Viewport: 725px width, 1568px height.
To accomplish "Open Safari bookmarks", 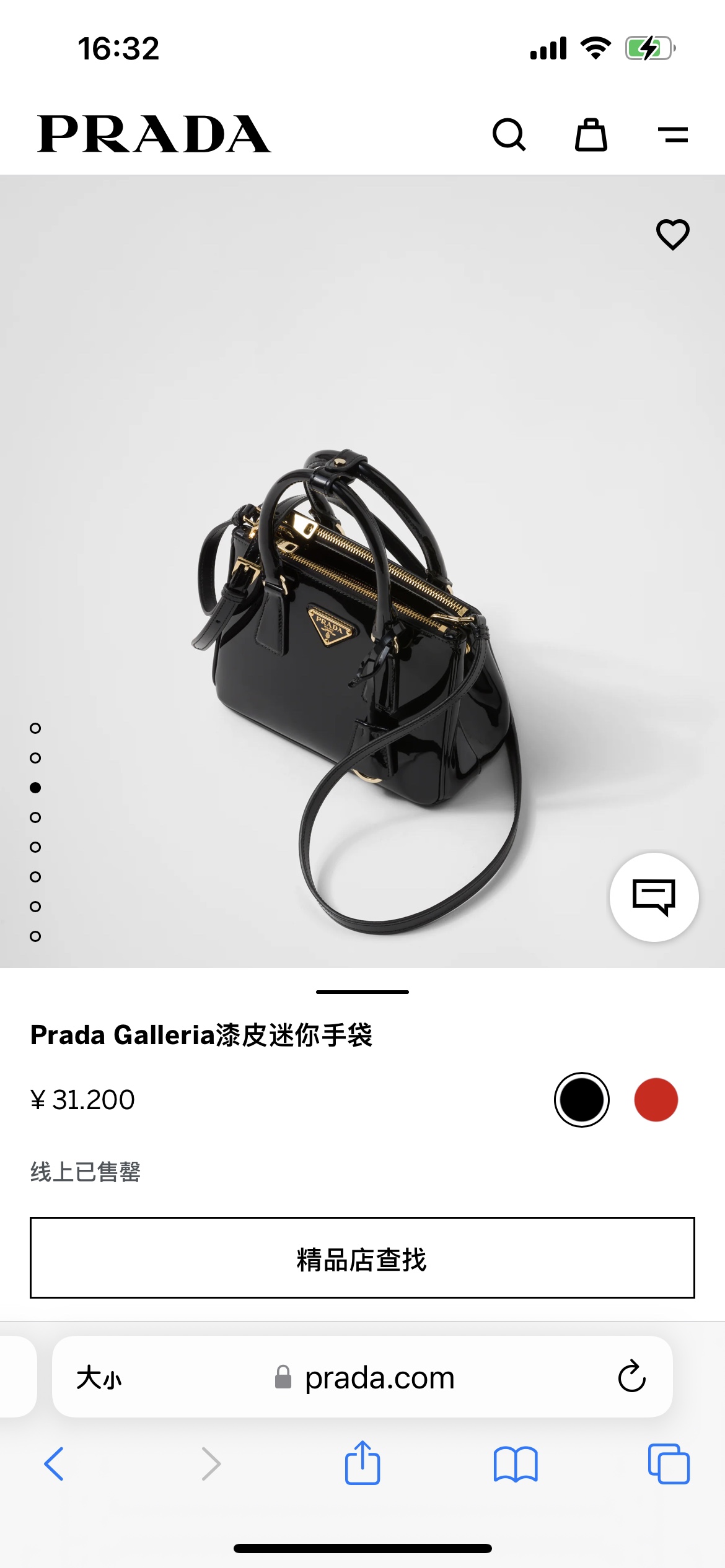I will coord(516,1464).
